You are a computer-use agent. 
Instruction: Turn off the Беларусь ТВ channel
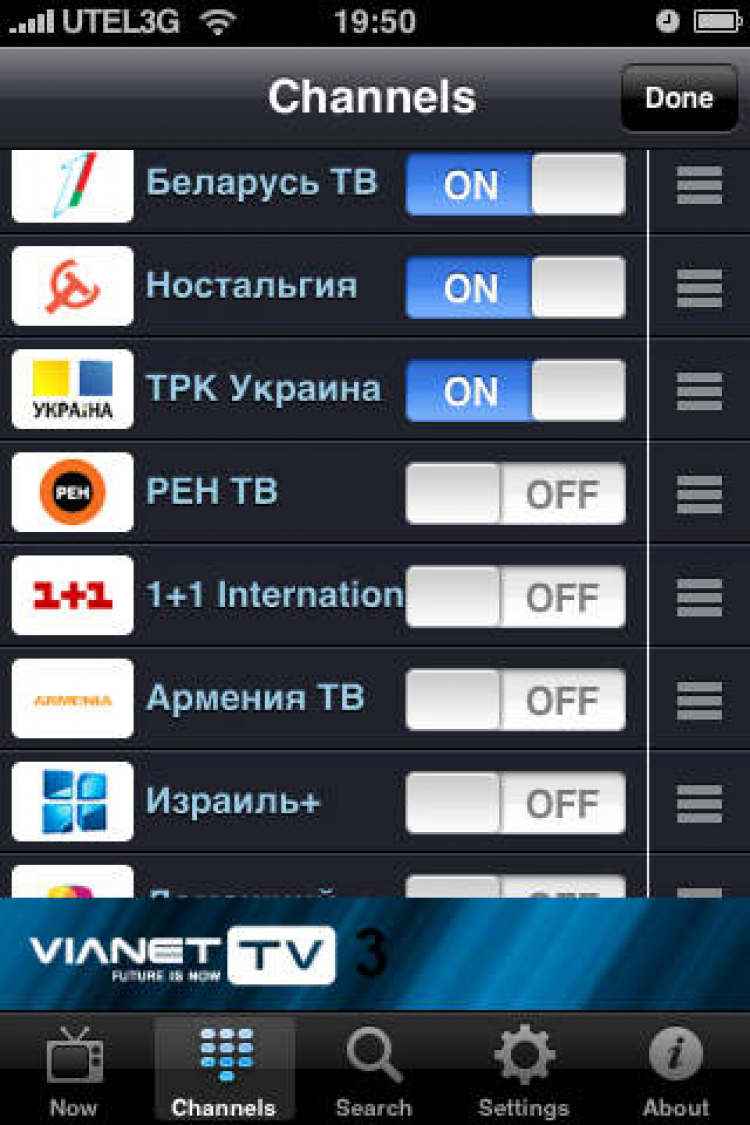(x=515, y=185)
